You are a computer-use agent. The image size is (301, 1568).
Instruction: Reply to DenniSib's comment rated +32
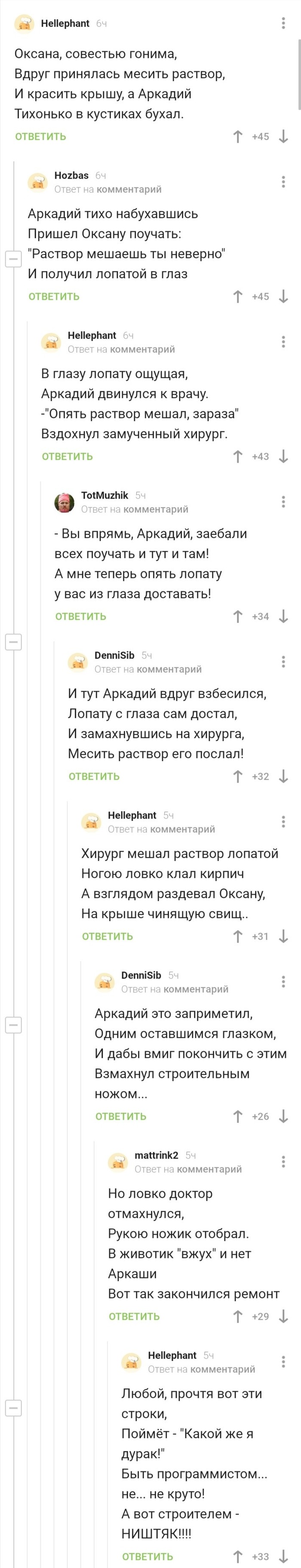click(x=94, y=776)
